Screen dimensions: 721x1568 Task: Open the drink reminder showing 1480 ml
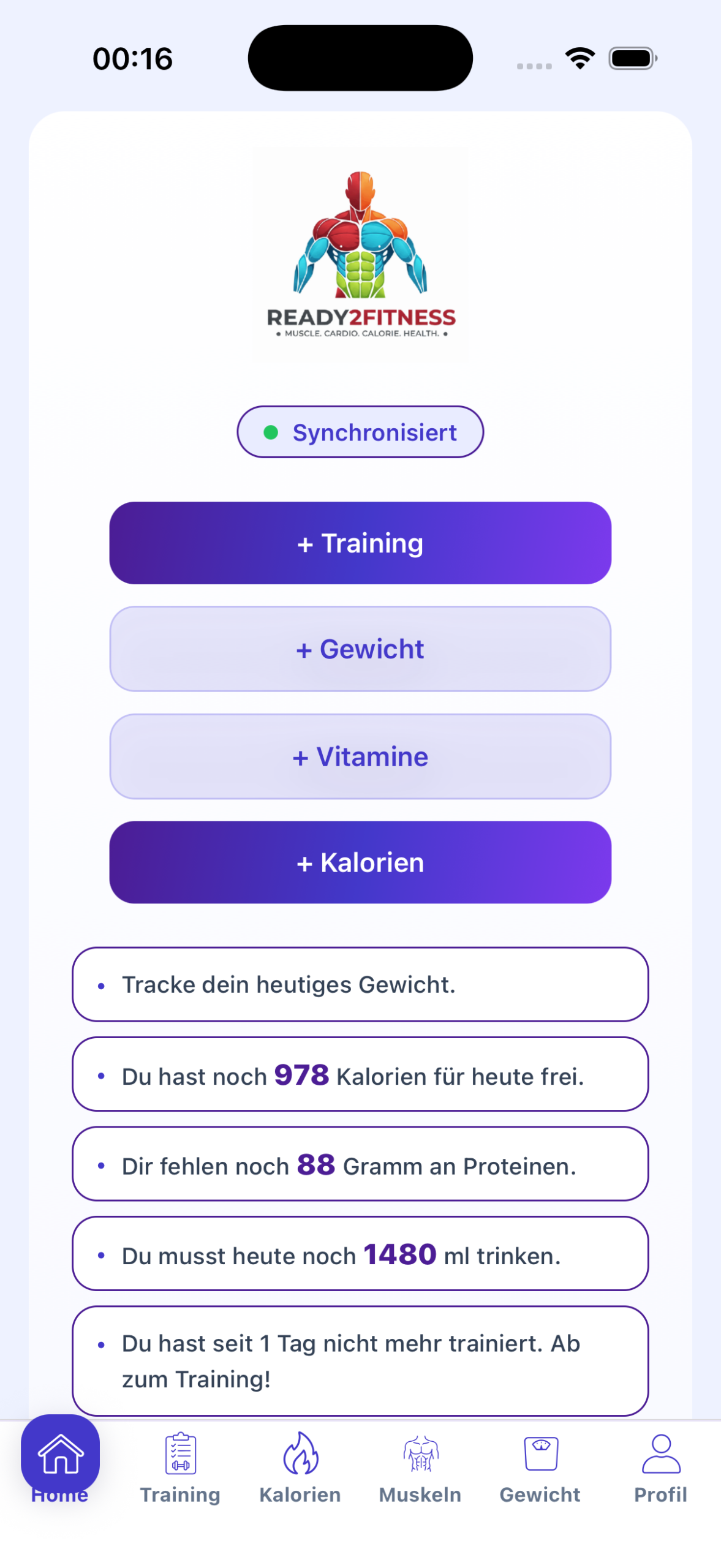(x=360, y=1255)
